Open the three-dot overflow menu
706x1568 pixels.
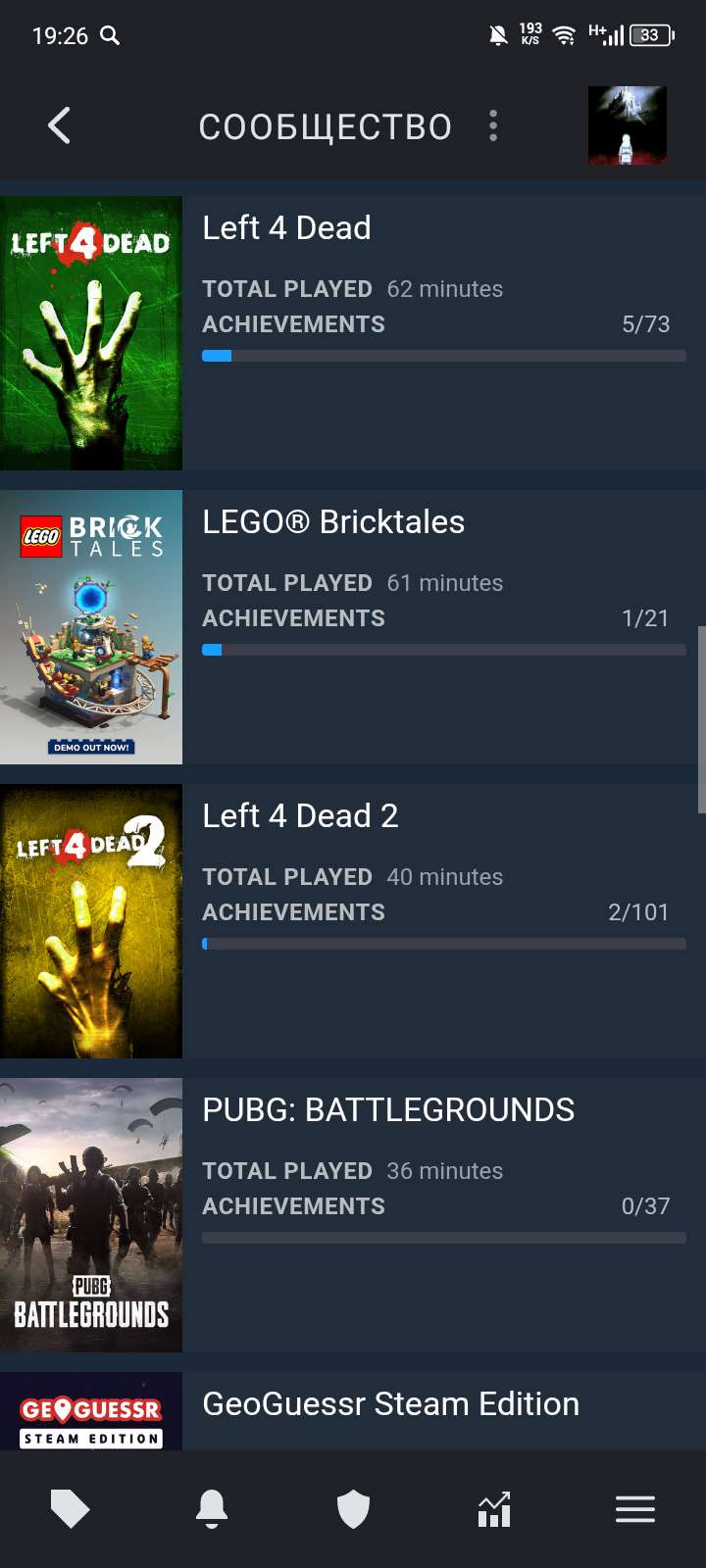493,126
